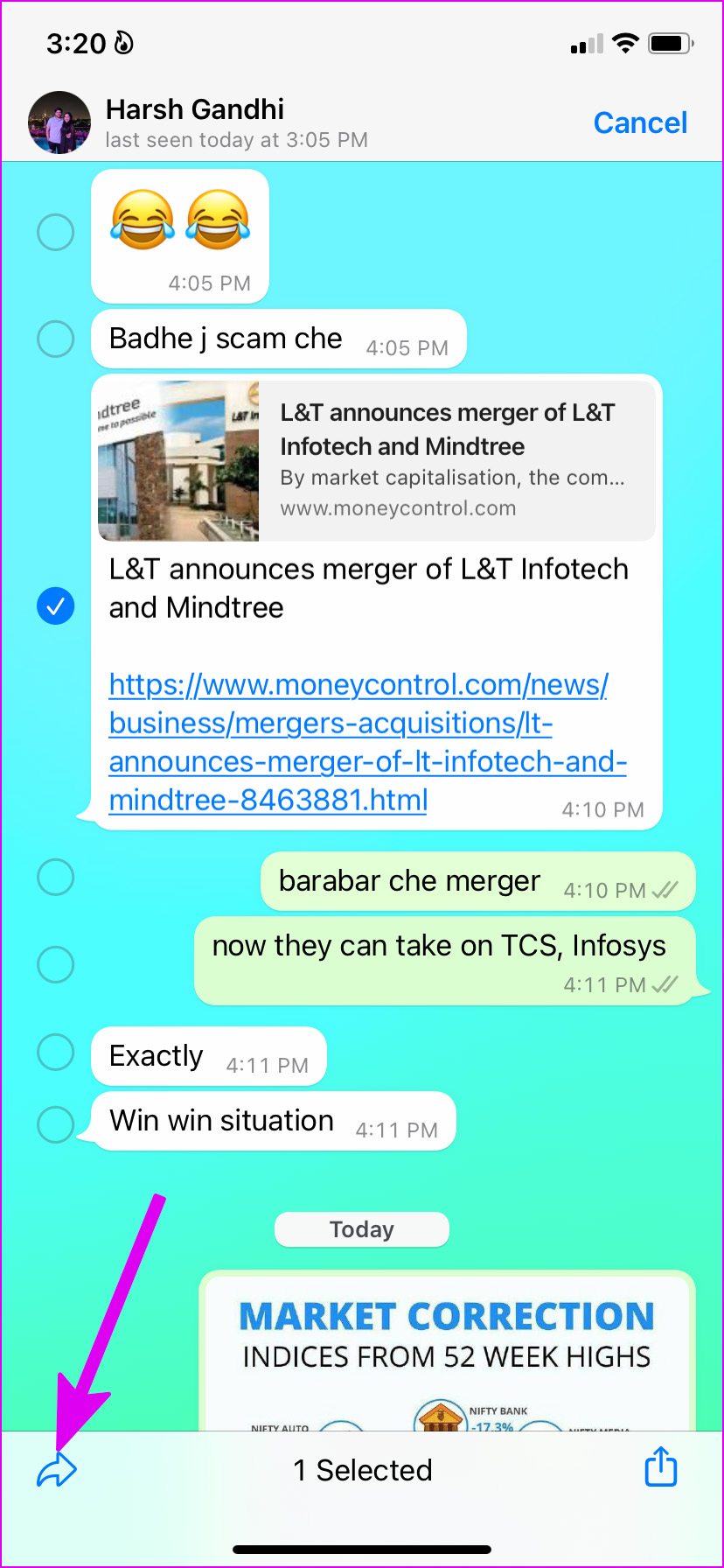The image size is (724, 1568).
Task: Forward the selected message
Action: pyautogui.click(x=57, y=1469)
